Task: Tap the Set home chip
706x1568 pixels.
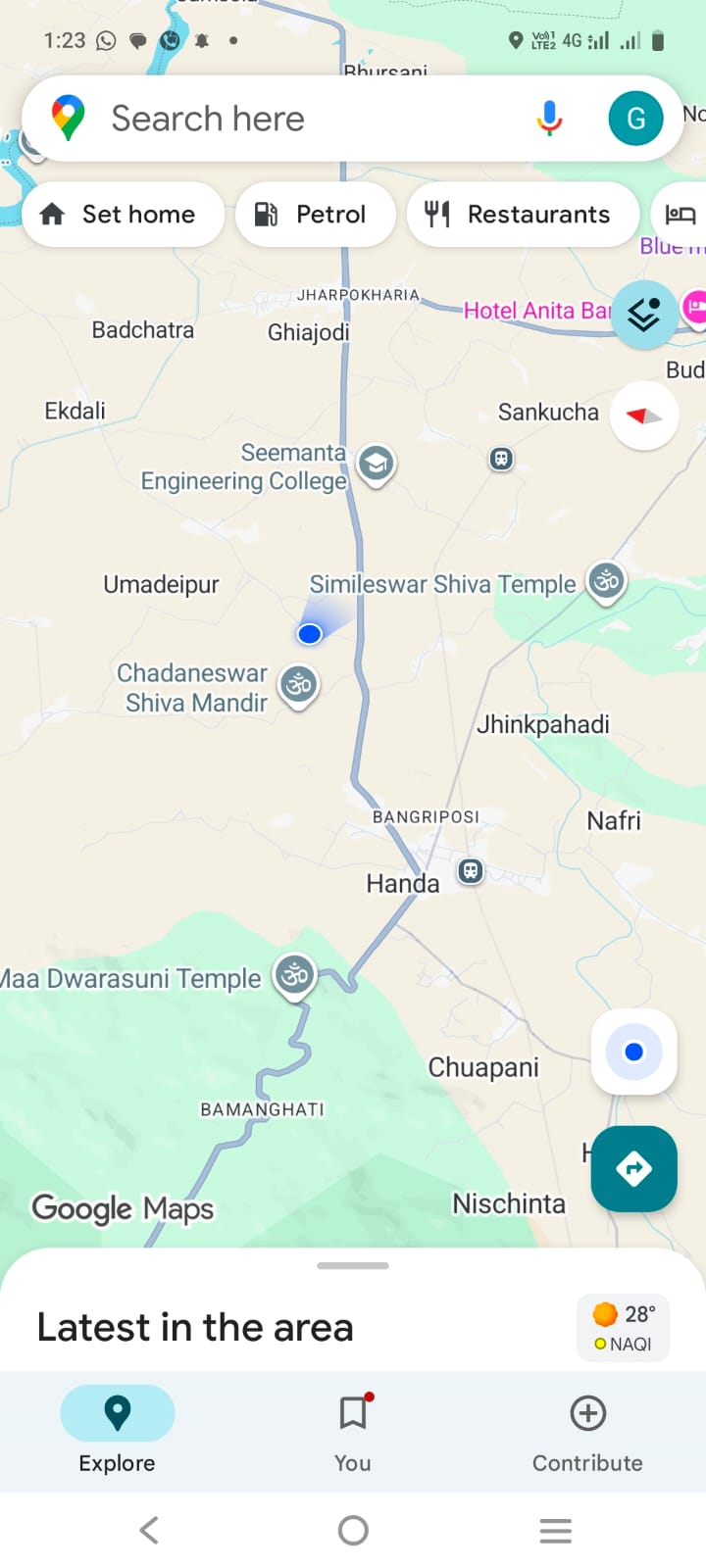Action: click(x=123, y=215)
